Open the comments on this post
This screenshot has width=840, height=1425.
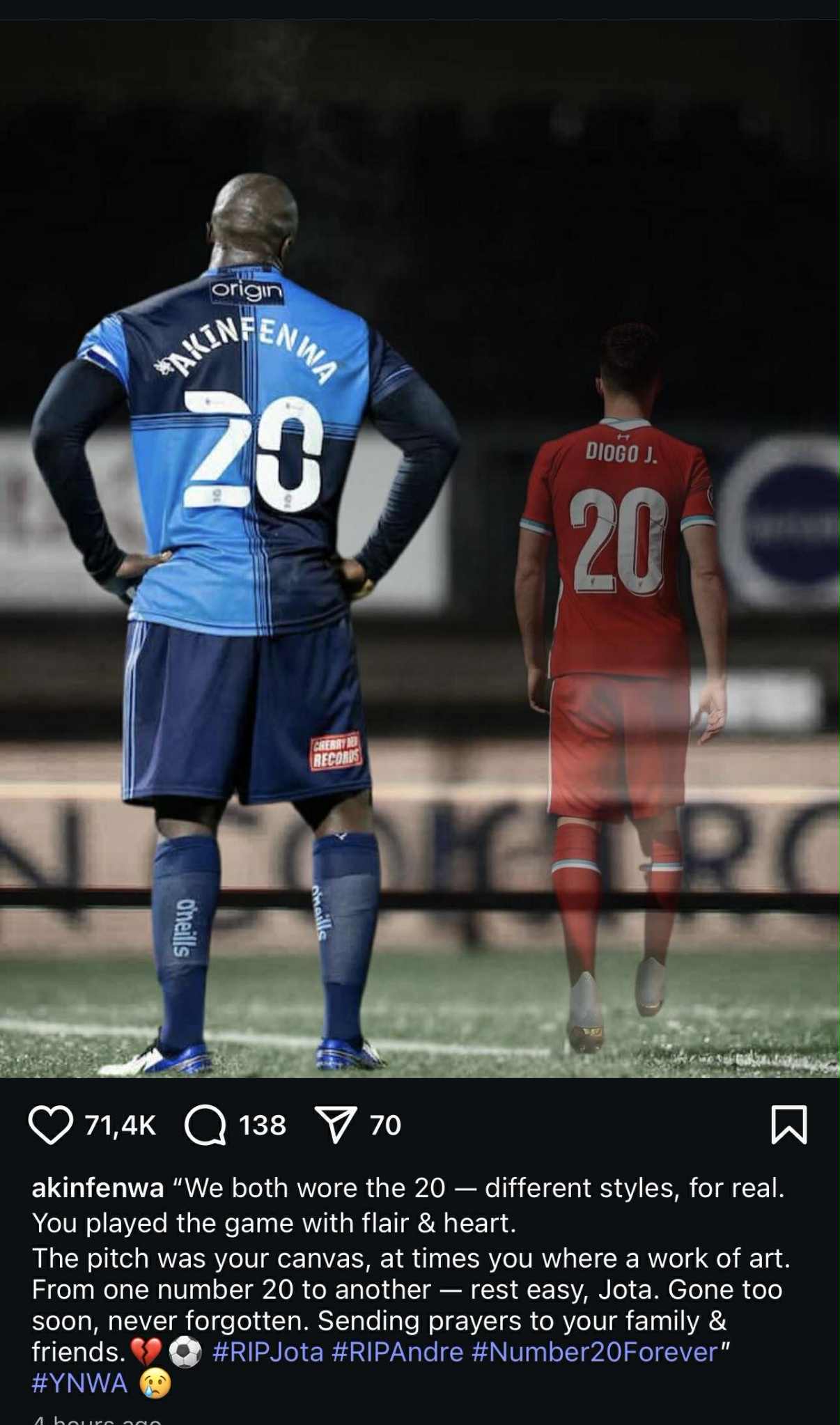205,1125
